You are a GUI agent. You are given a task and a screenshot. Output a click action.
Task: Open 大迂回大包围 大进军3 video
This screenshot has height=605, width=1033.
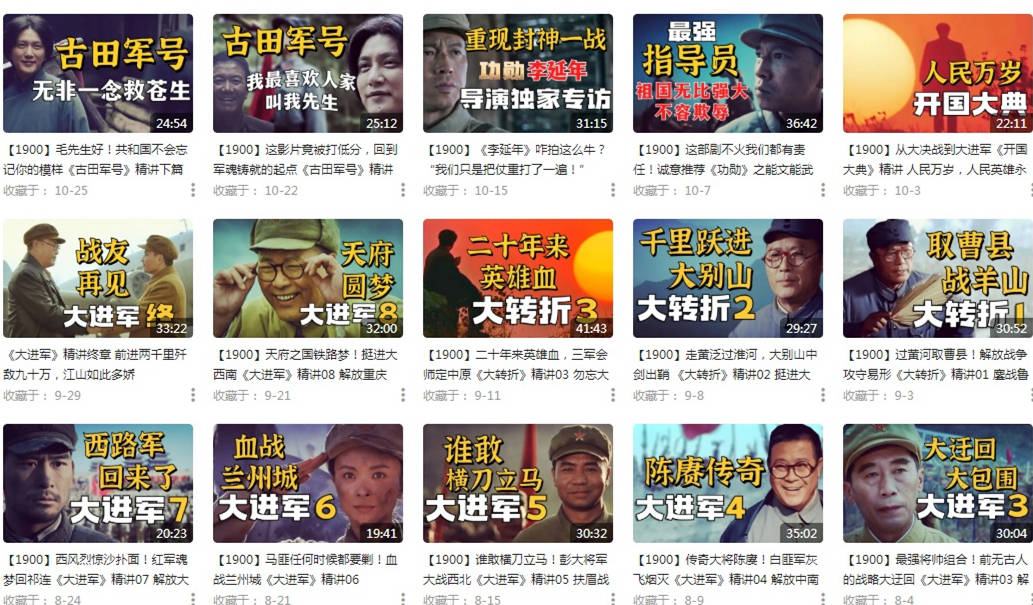tap(938, 483)
